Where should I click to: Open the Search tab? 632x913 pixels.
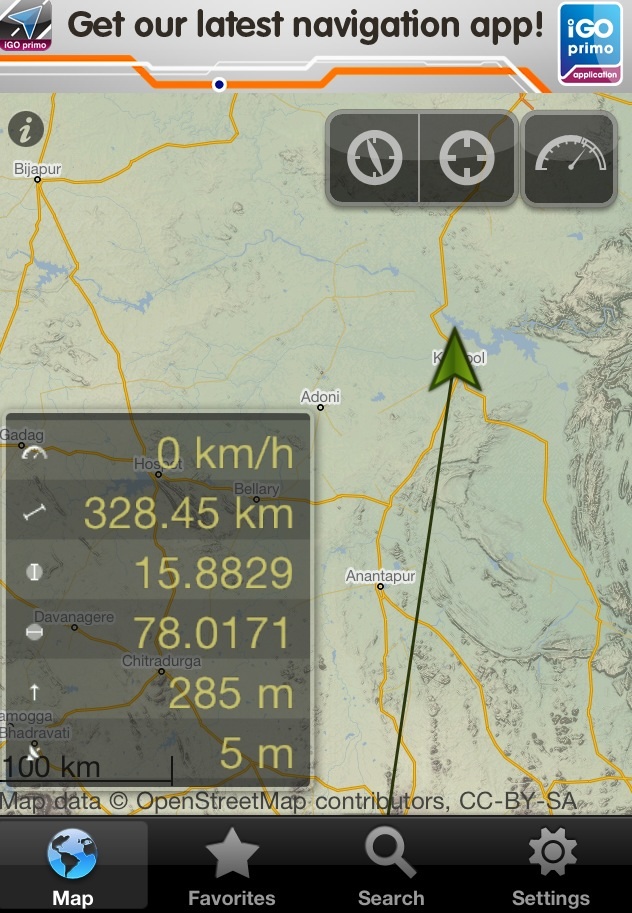click(x=391, y=868)
